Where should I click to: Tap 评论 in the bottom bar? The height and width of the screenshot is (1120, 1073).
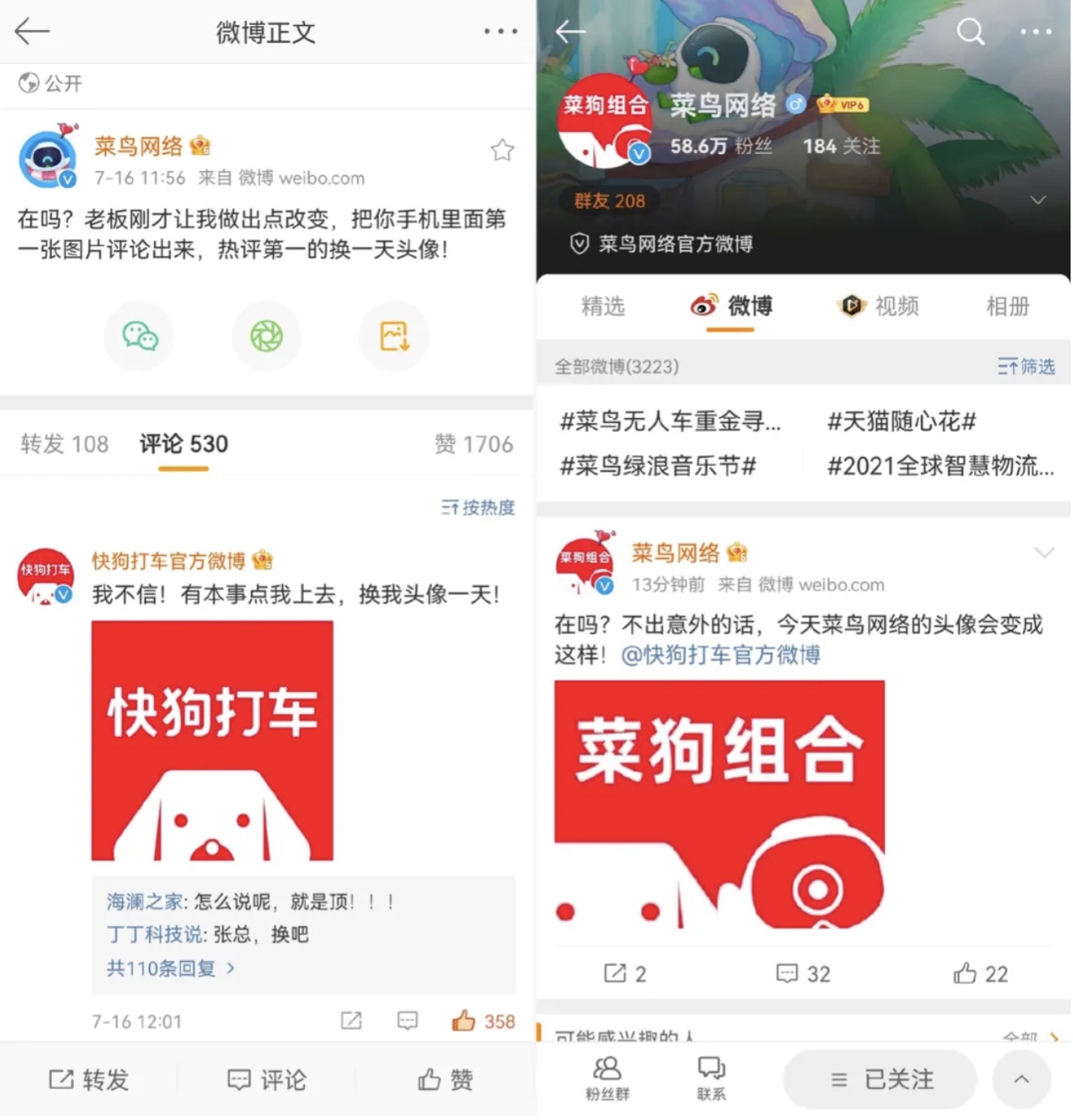coord(267,1079)
